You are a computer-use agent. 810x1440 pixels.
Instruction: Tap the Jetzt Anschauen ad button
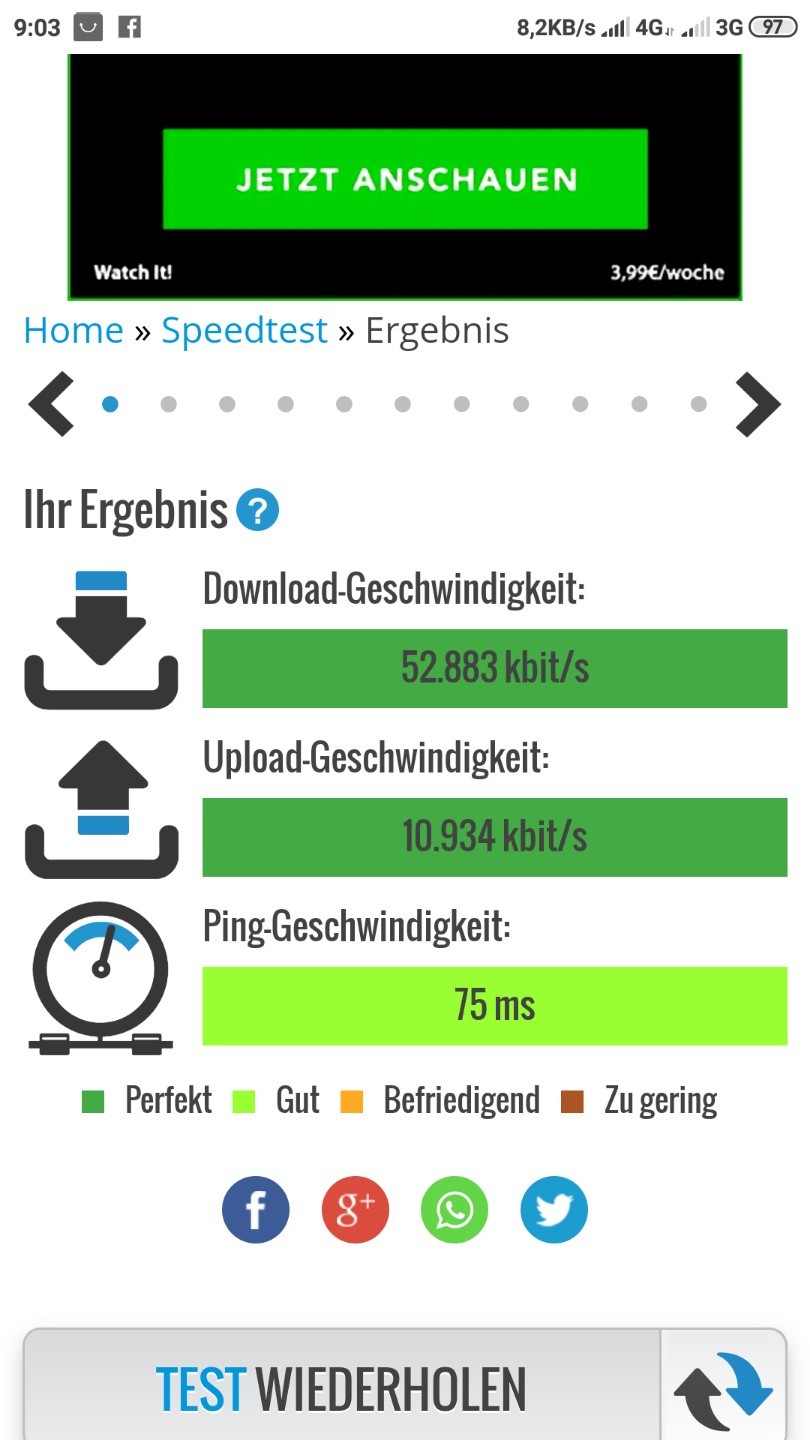pos(405,180)
